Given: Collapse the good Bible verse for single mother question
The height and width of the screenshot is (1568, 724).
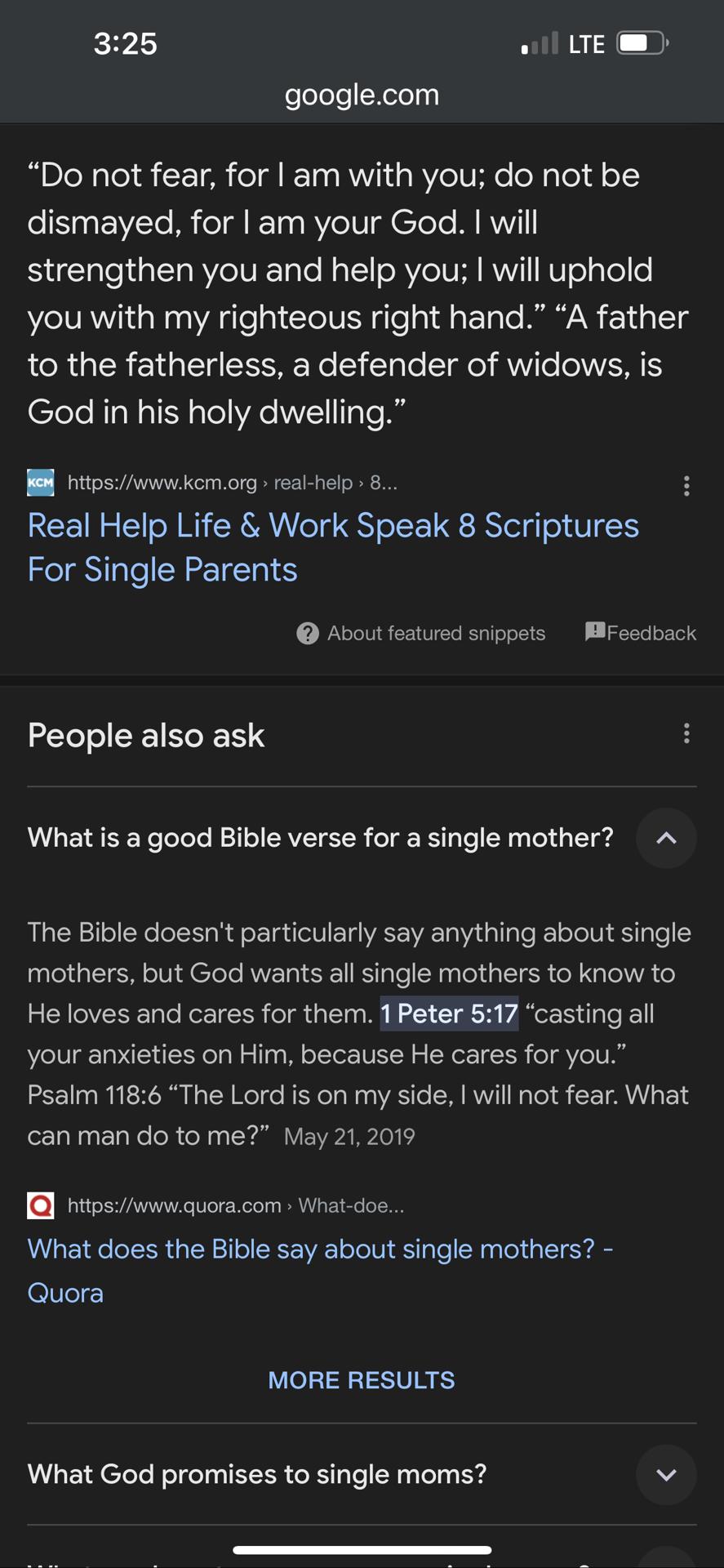Looking at the screenshot, I should tap(666, 838).
